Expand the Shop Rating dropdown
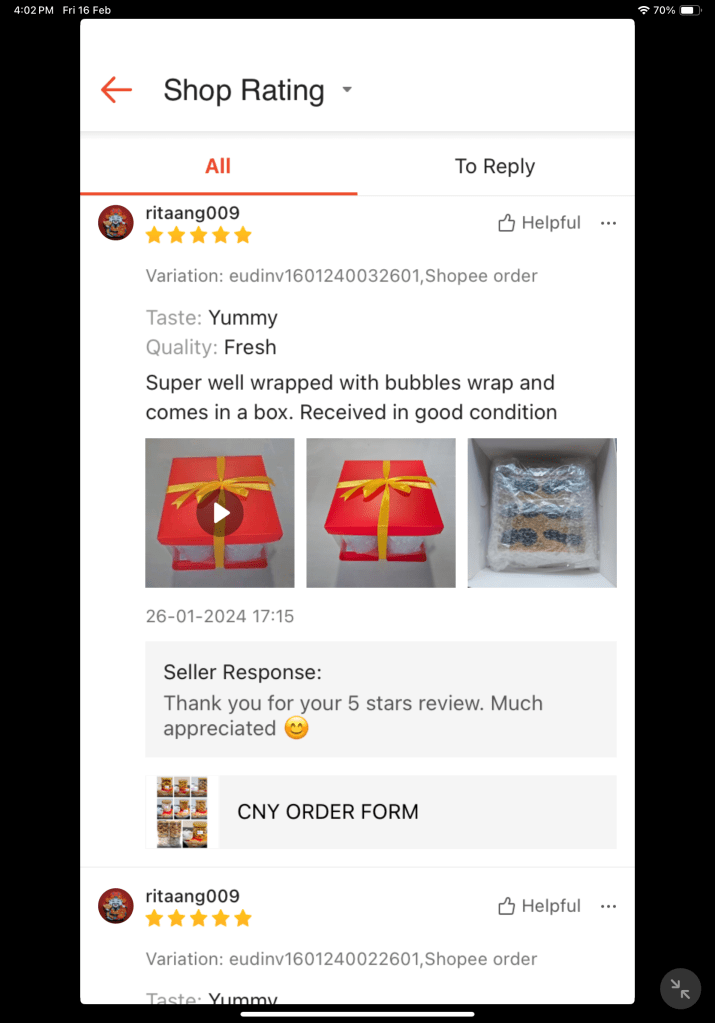This screenshot has width=715, height=1023. [x=347, y=90]
